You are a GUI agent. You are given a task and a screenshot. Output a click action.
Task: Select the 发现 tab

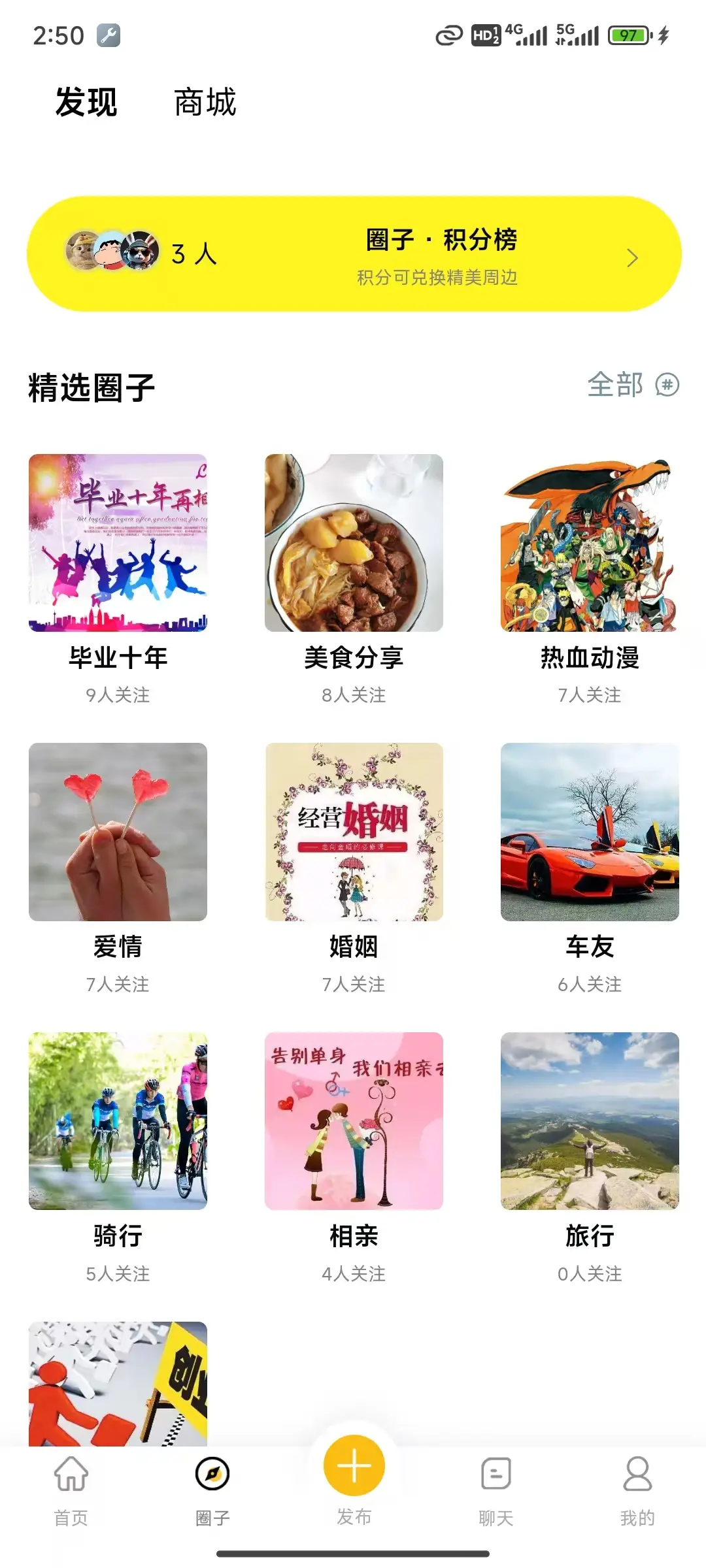tap(86, 103)
